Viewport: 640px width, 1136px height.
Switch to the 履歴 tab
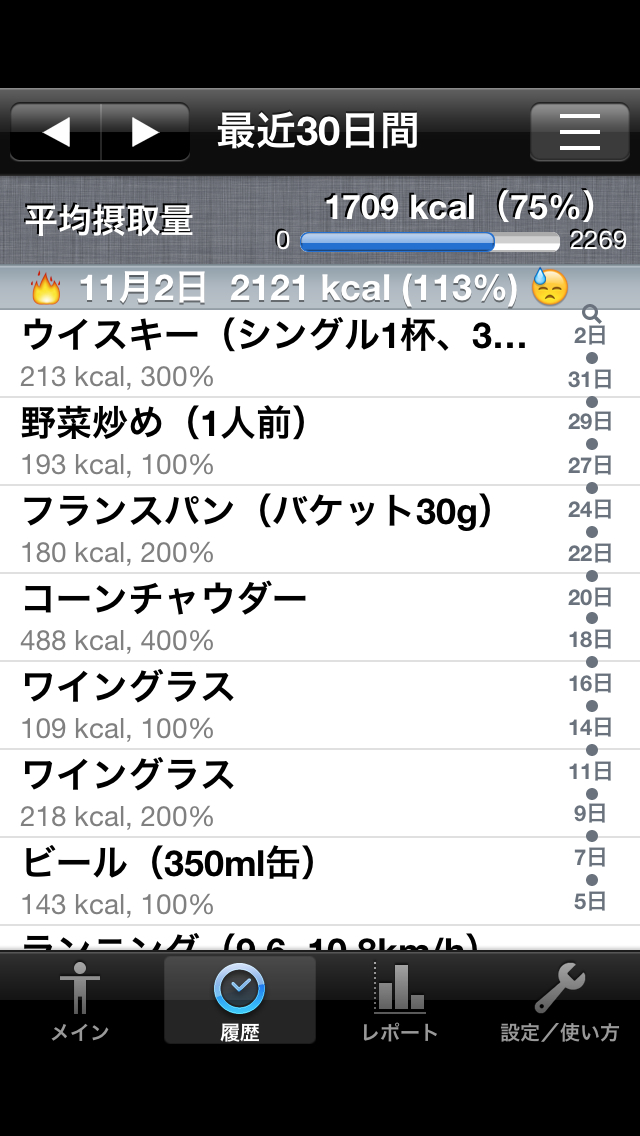click(240, 1000)
